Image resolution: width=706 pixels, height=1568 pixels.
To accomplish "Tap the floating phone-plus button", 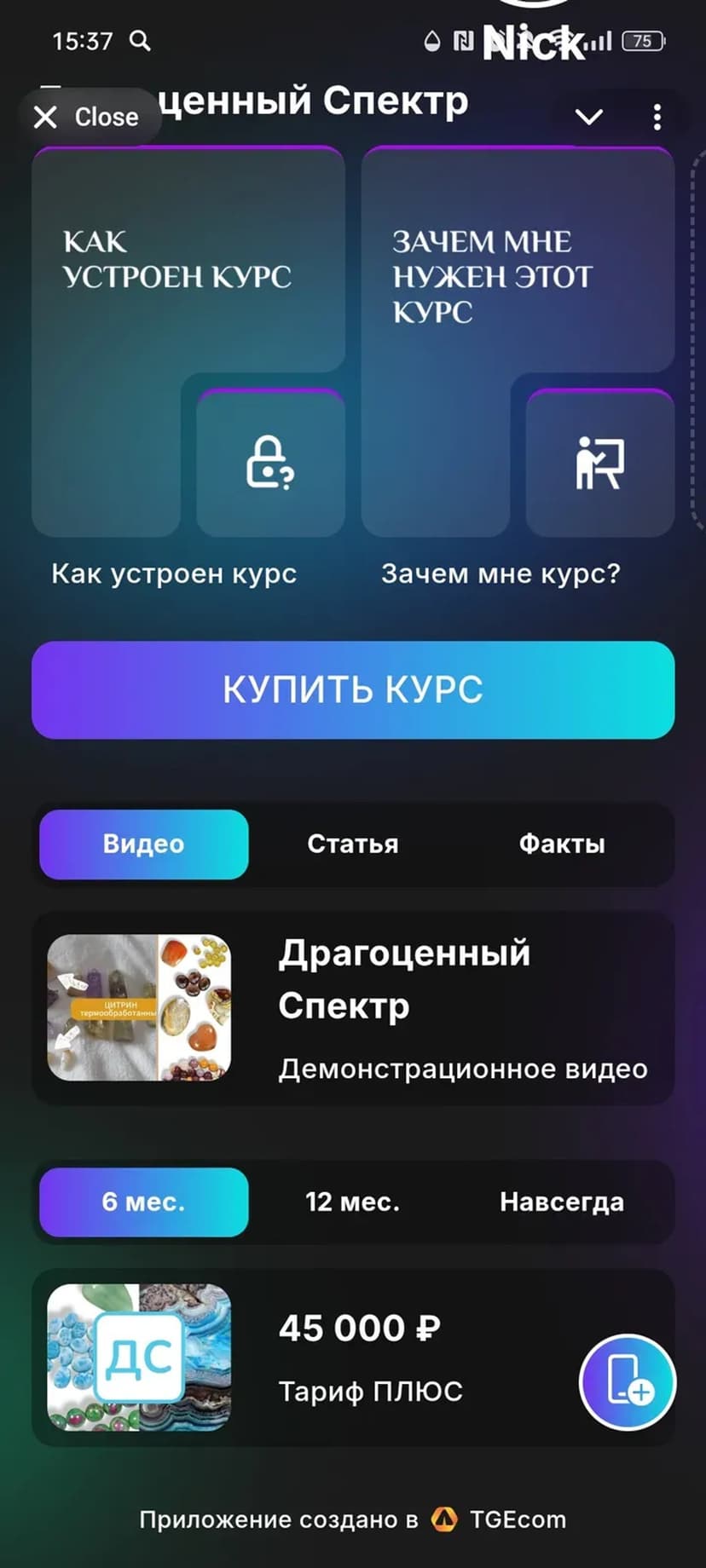I will (628, 1381).
